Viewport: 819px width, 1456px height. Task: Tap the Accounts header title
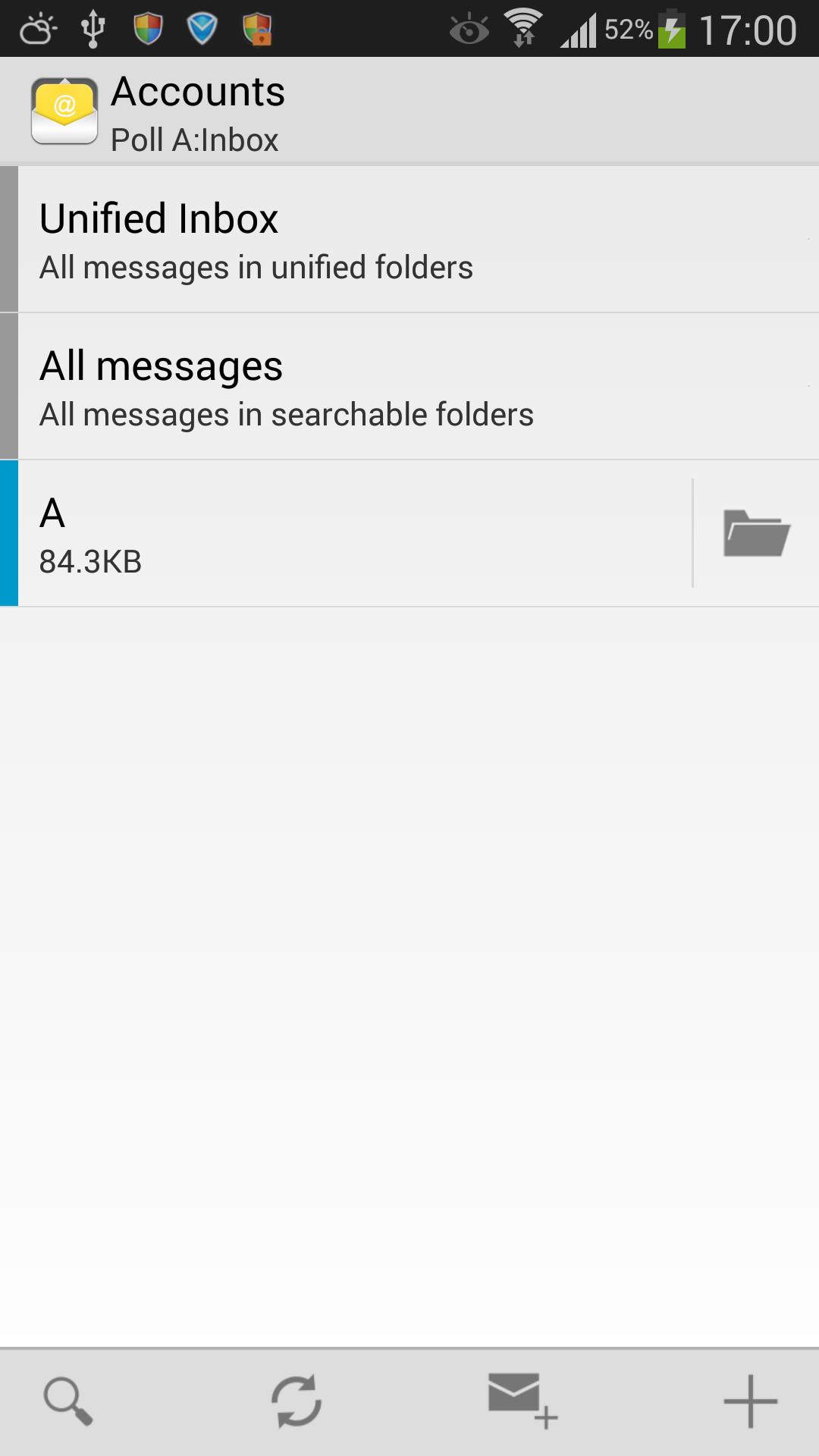pos(199,91)
